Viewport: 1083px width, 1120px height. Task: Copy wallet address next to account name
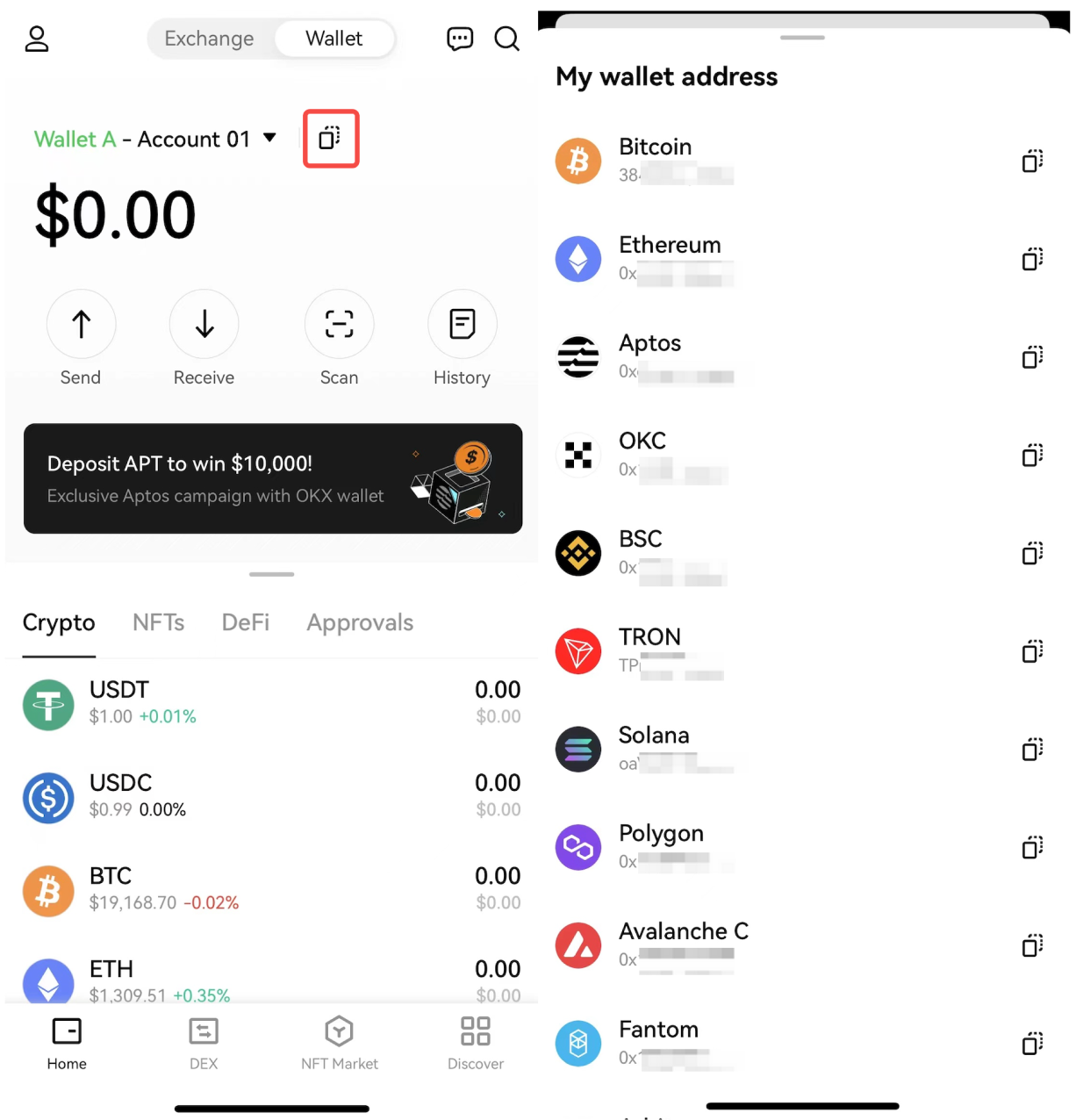[x=330, y=138]
